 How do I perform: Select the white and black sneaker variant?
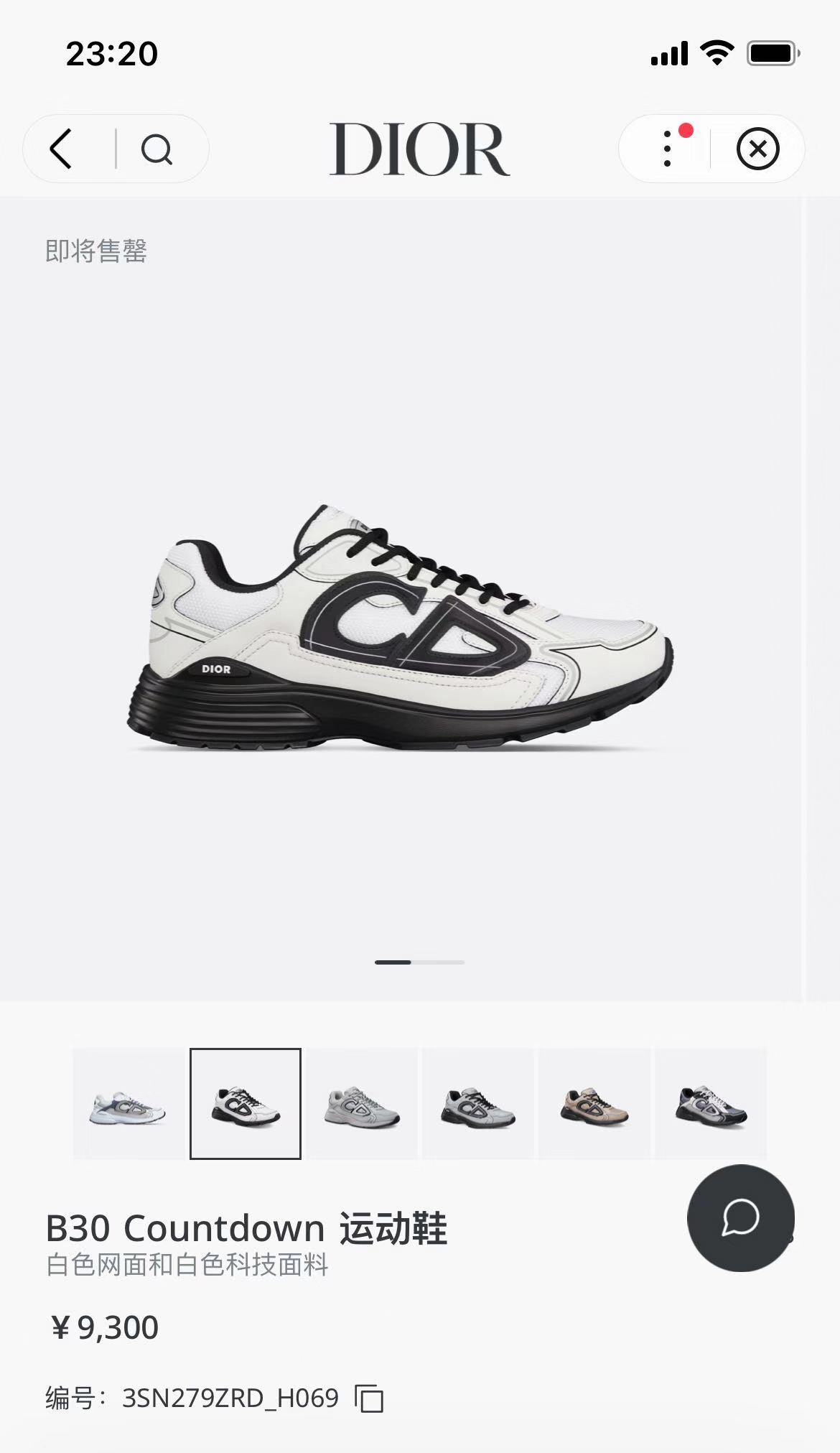click(246, 1104)
